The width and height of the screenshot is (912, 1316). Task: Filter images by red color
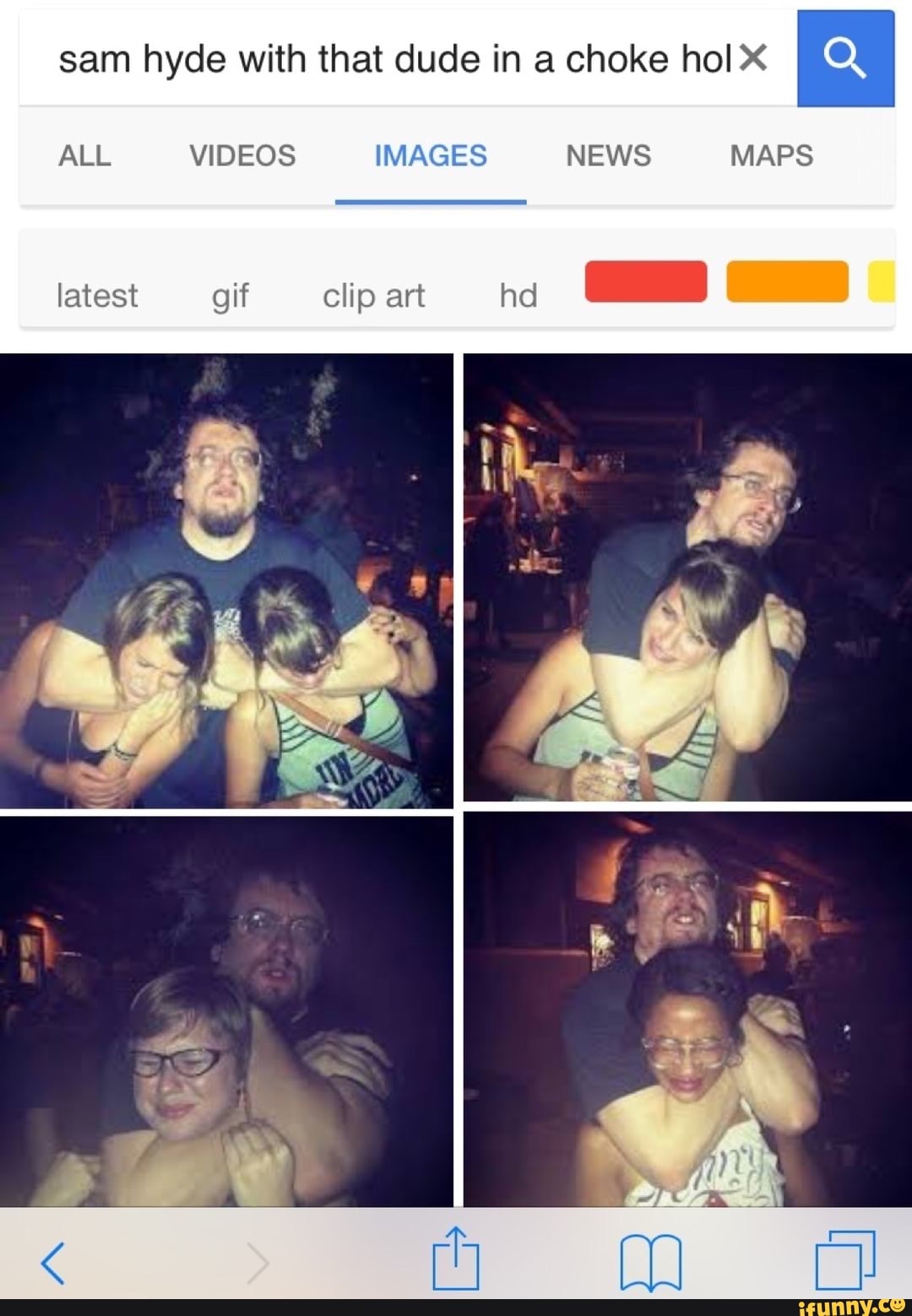point(645,281)
